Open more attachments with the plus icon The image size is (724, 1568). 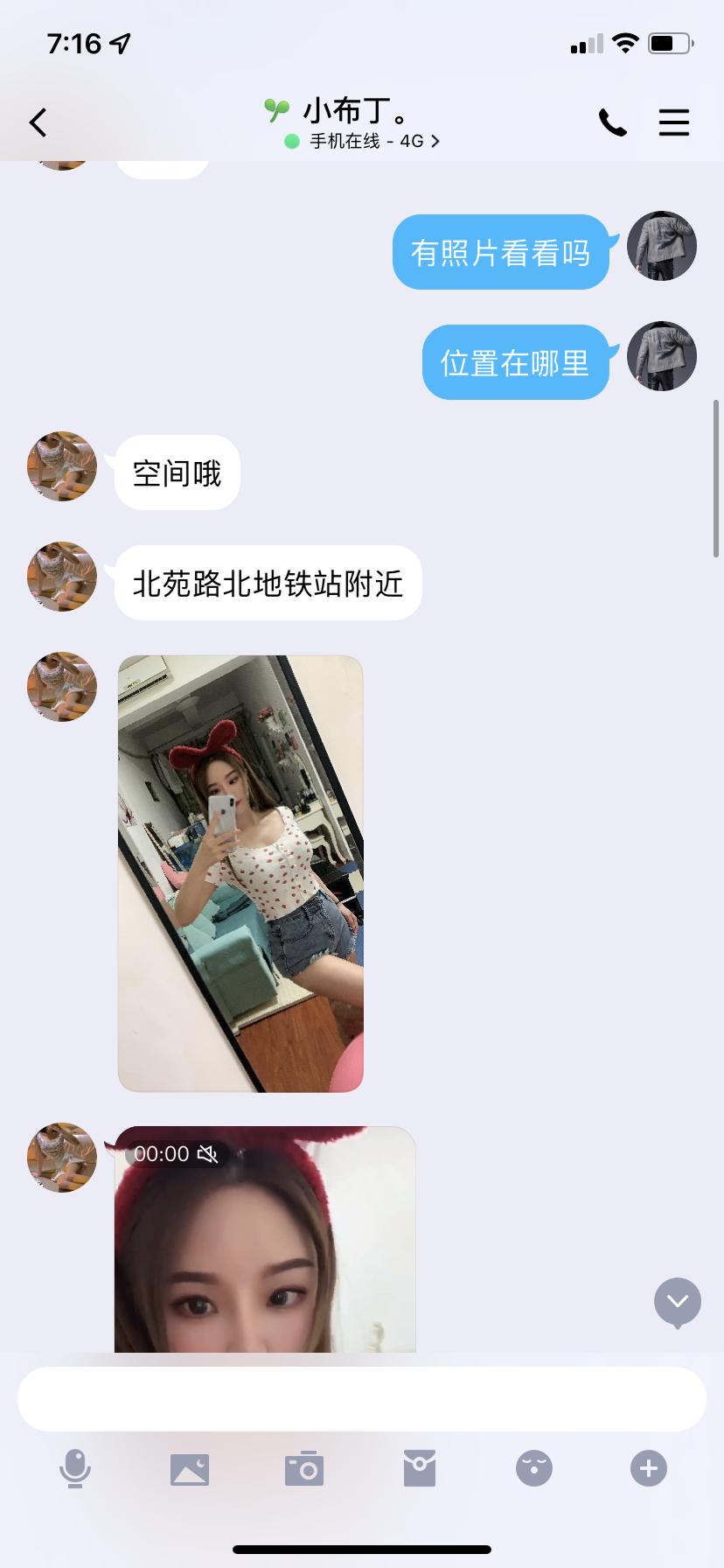tap(648, 1469)
